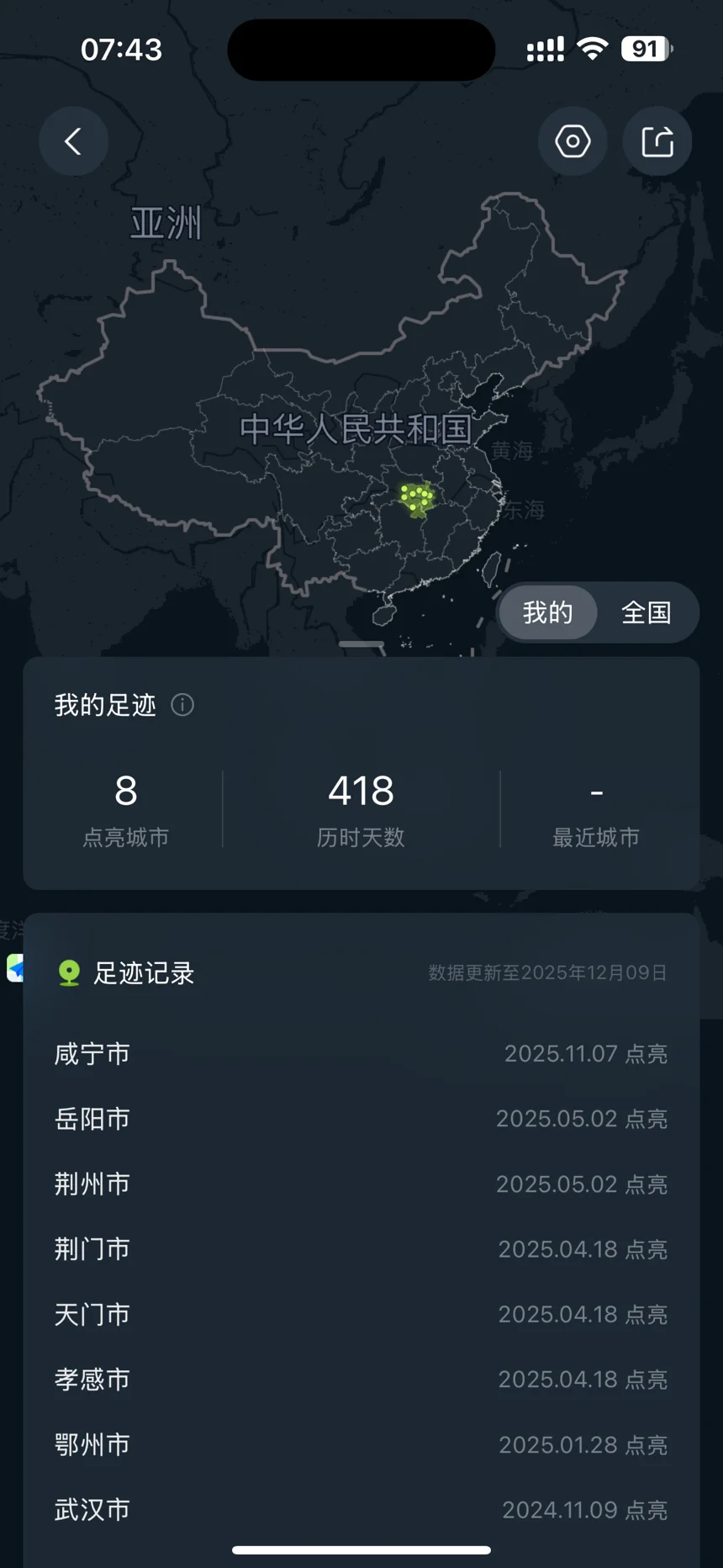Share the footprint map
The image size is (723, 1568).
click(x=657, y=140)
